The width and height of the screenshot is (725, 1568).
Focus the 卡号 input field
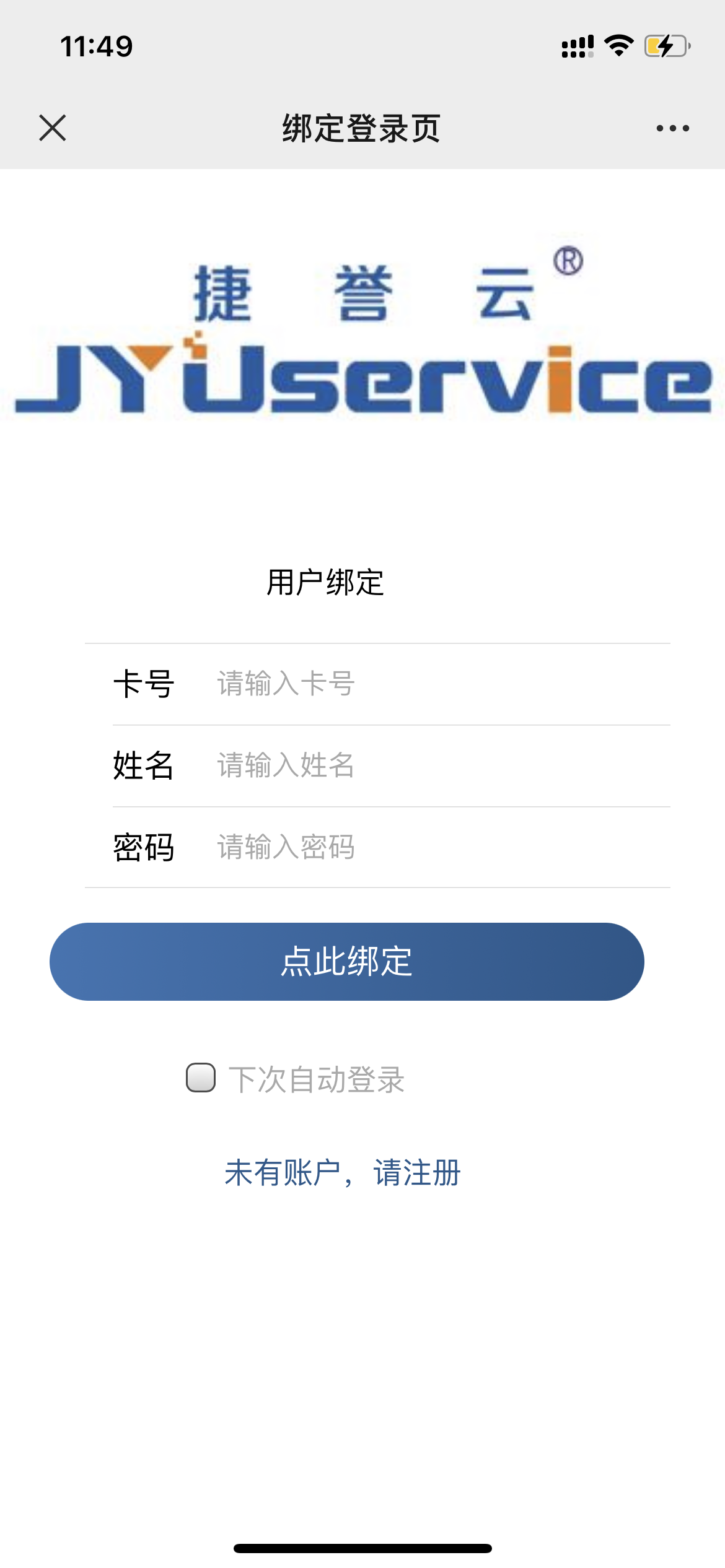coord(442,684)
